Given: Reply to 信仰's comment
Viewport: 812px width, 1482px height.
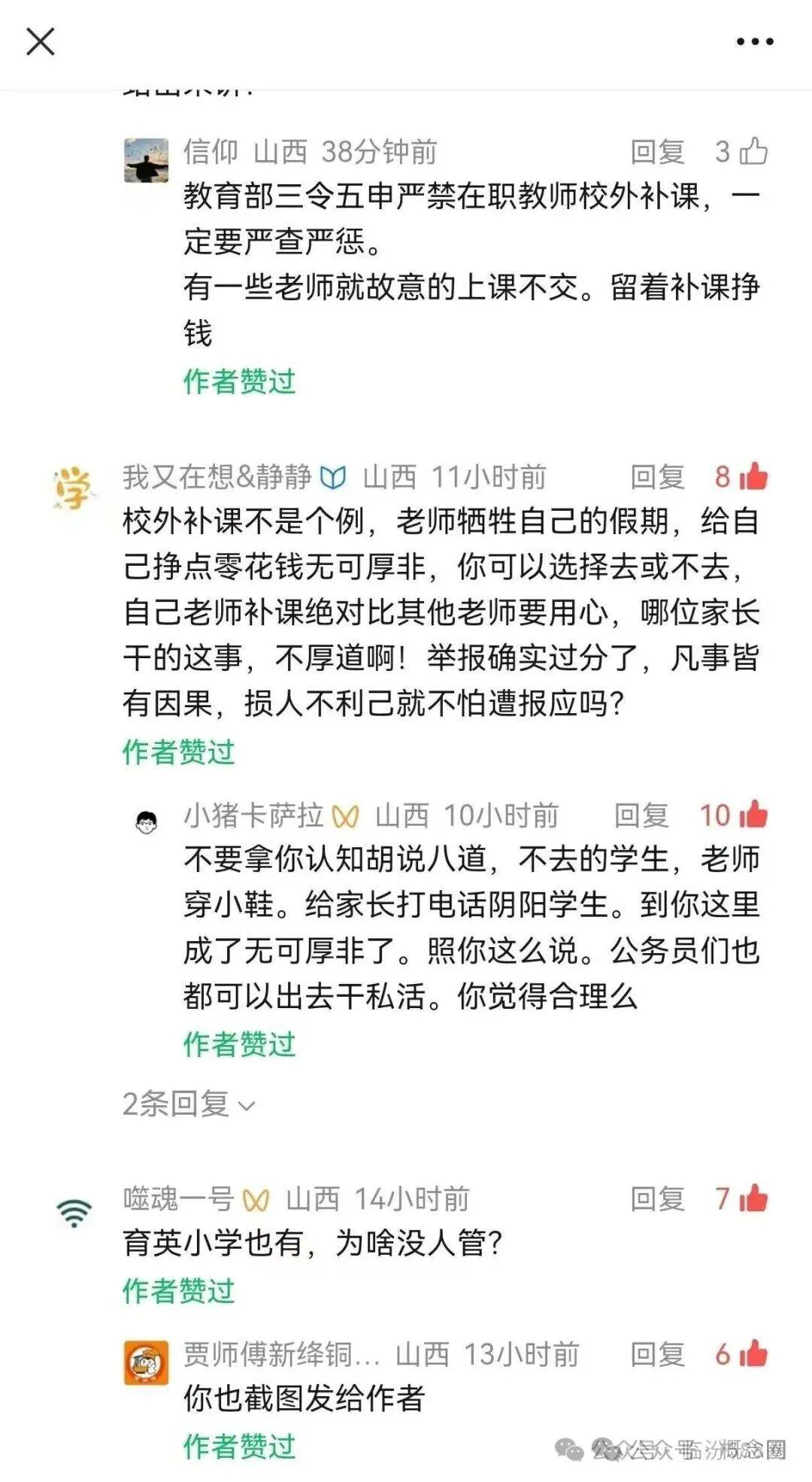Looking at the screenshot, I should click(657, 152).
